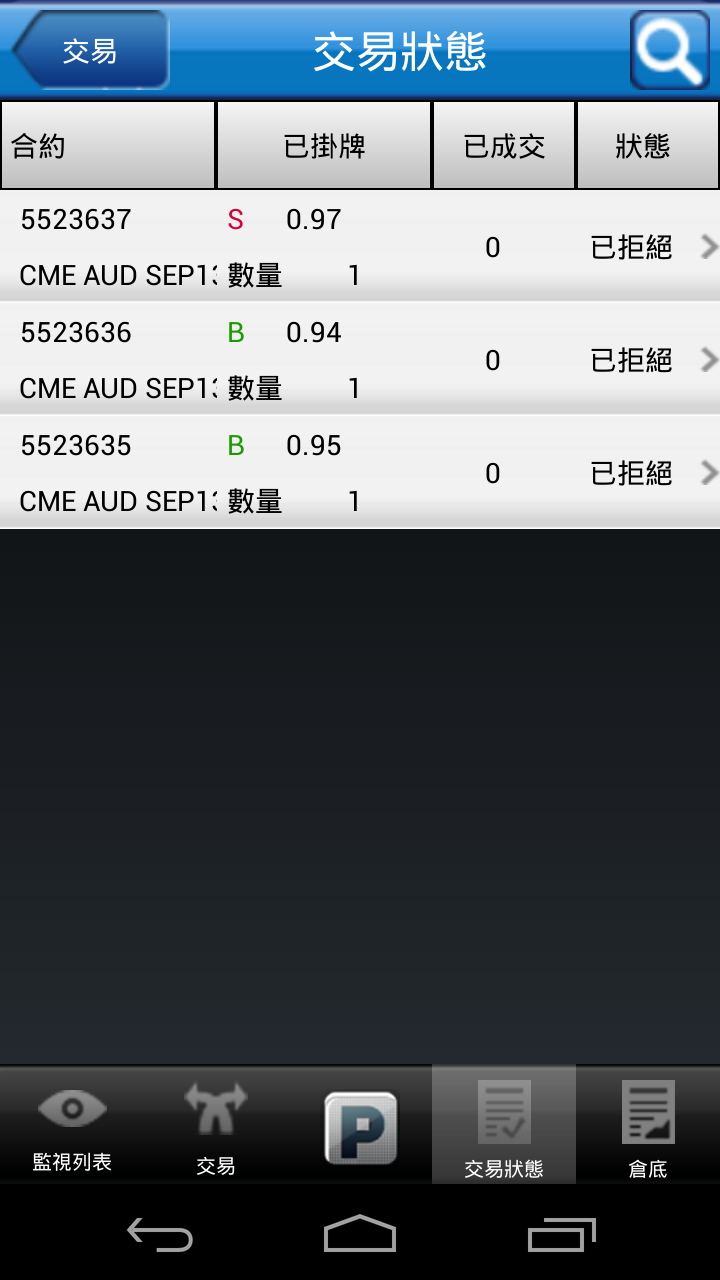
Task: Go back to 交易 screen
Action: point(90,50)
